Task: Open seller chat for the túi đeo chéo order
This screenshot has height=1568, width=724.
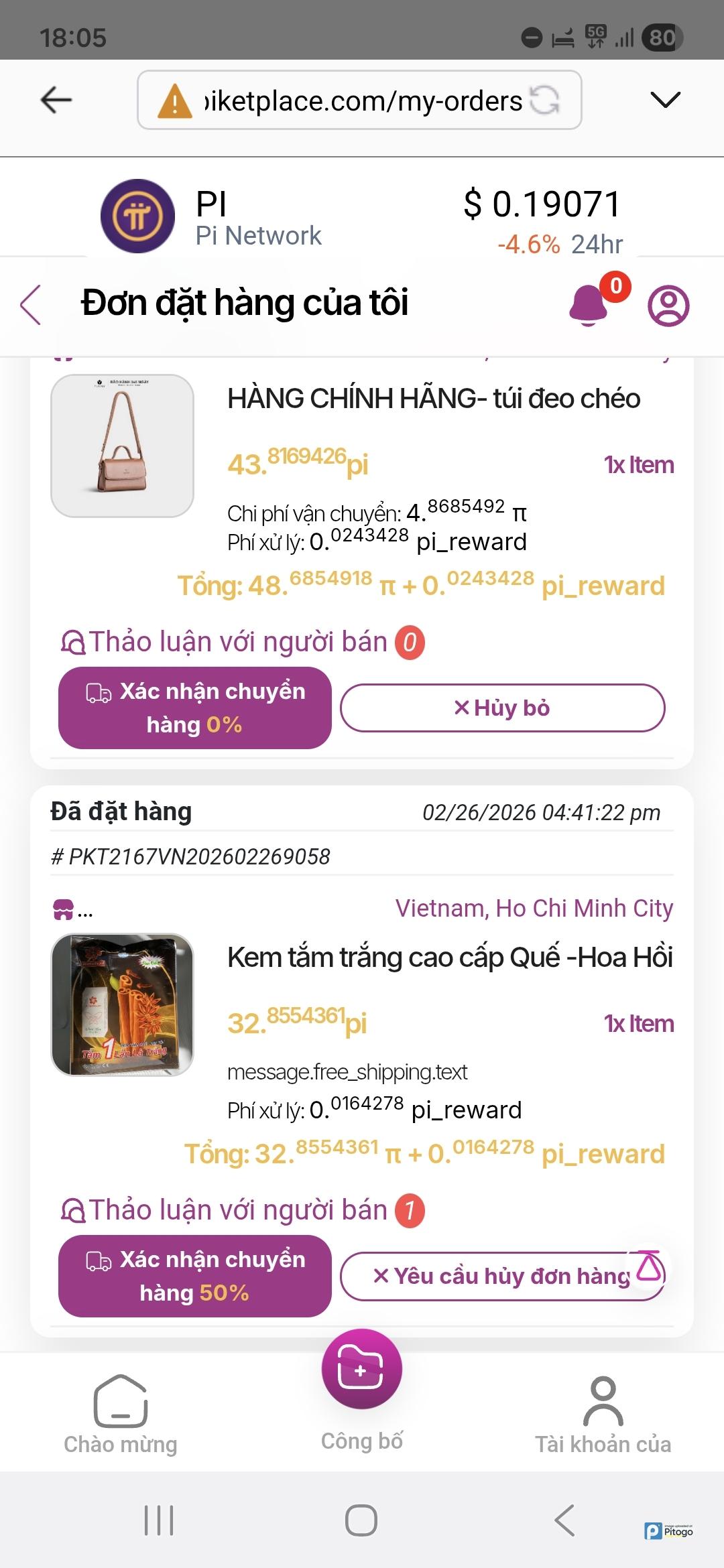Action: [x=238, y=642]
